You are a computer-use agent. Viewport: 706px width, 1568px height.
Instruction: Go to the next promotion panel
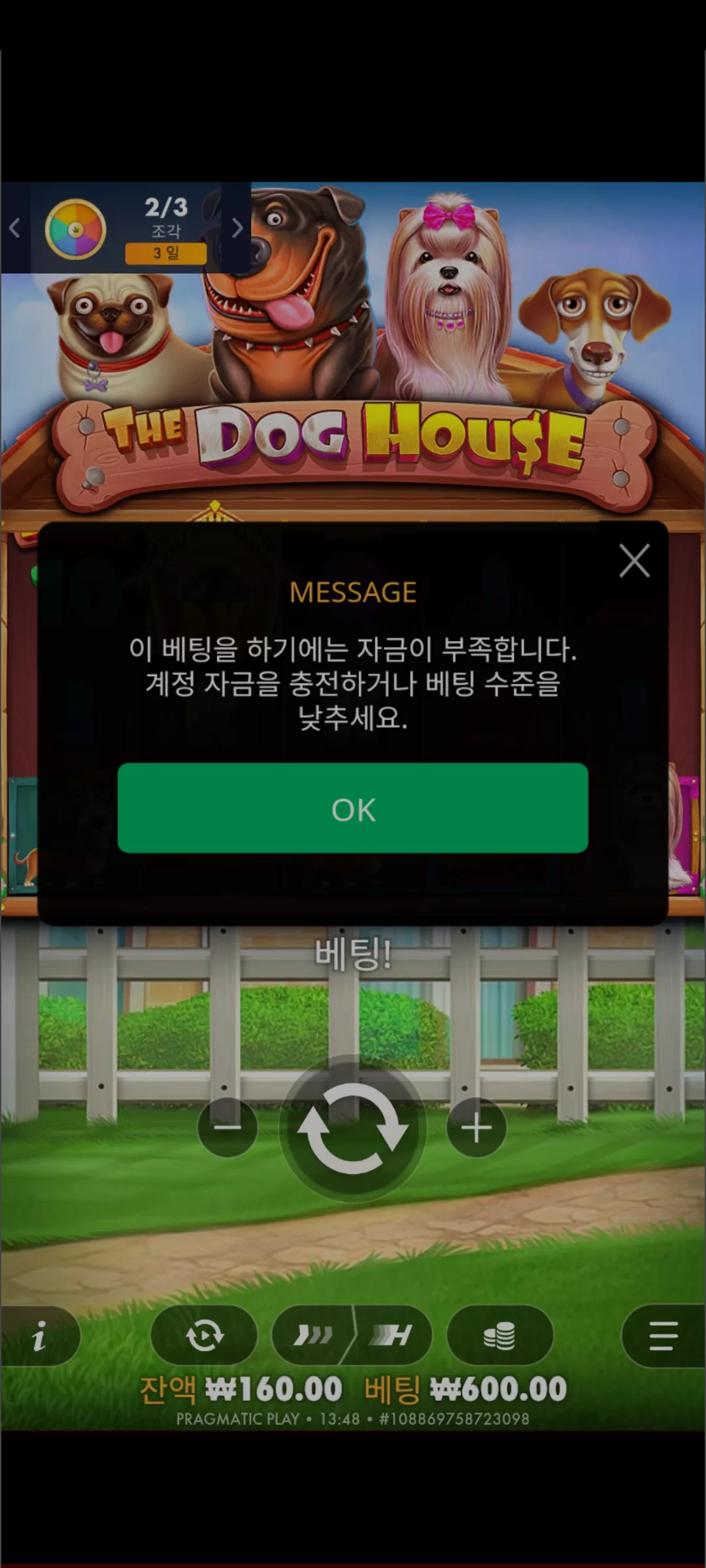(x=237, y=228)
